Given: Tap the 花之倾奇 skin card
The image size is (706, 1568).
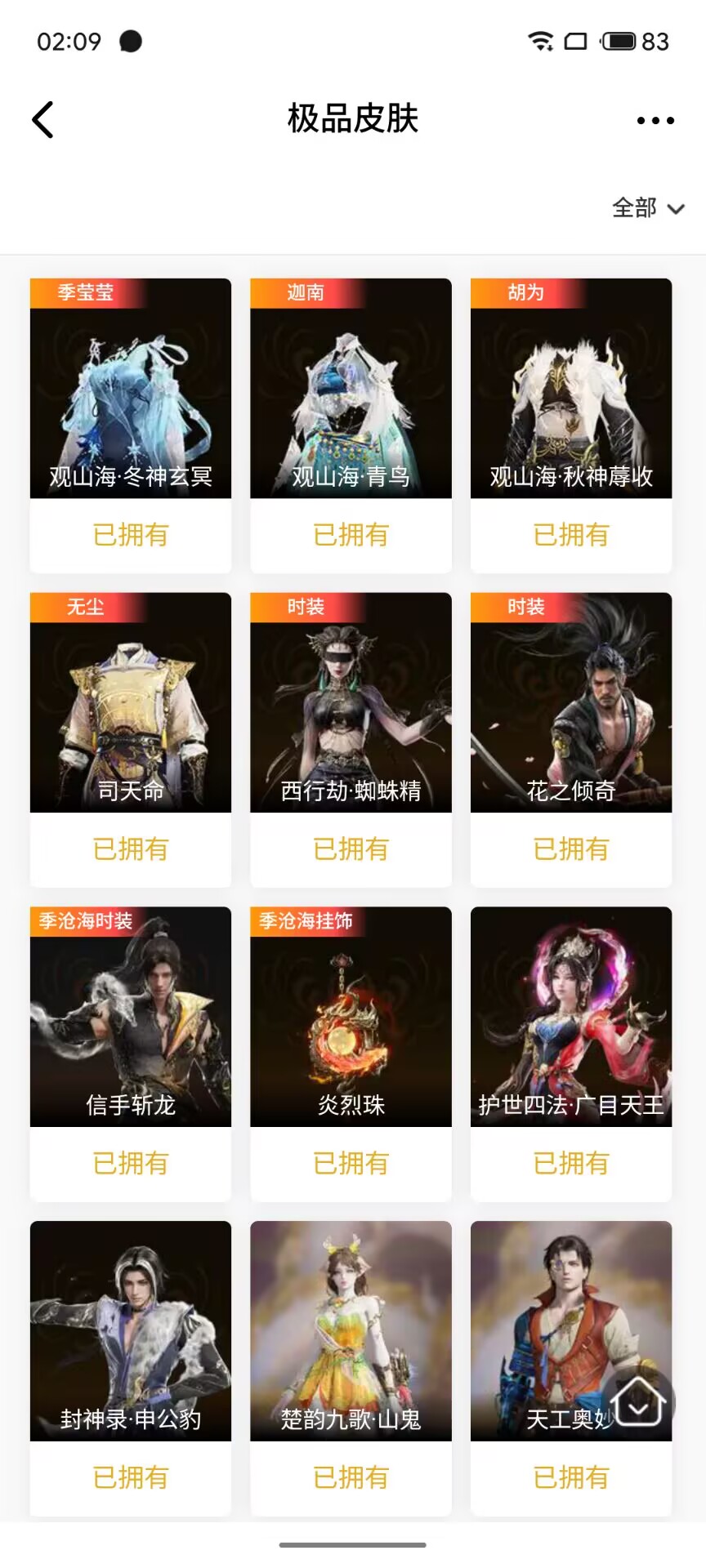Looking at the screenshot, I should click(571, 702).
